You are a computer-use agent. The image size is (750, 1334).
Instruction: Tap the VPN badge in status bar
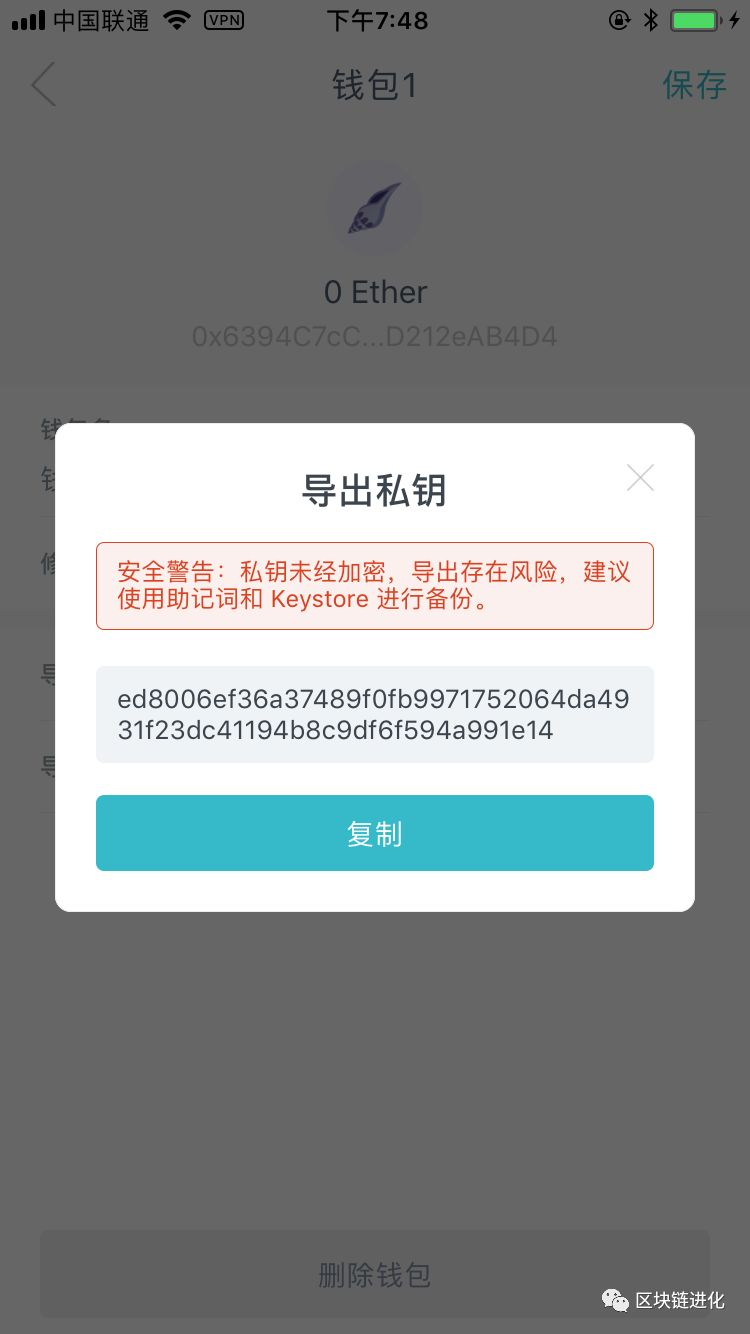click(223, 19)
